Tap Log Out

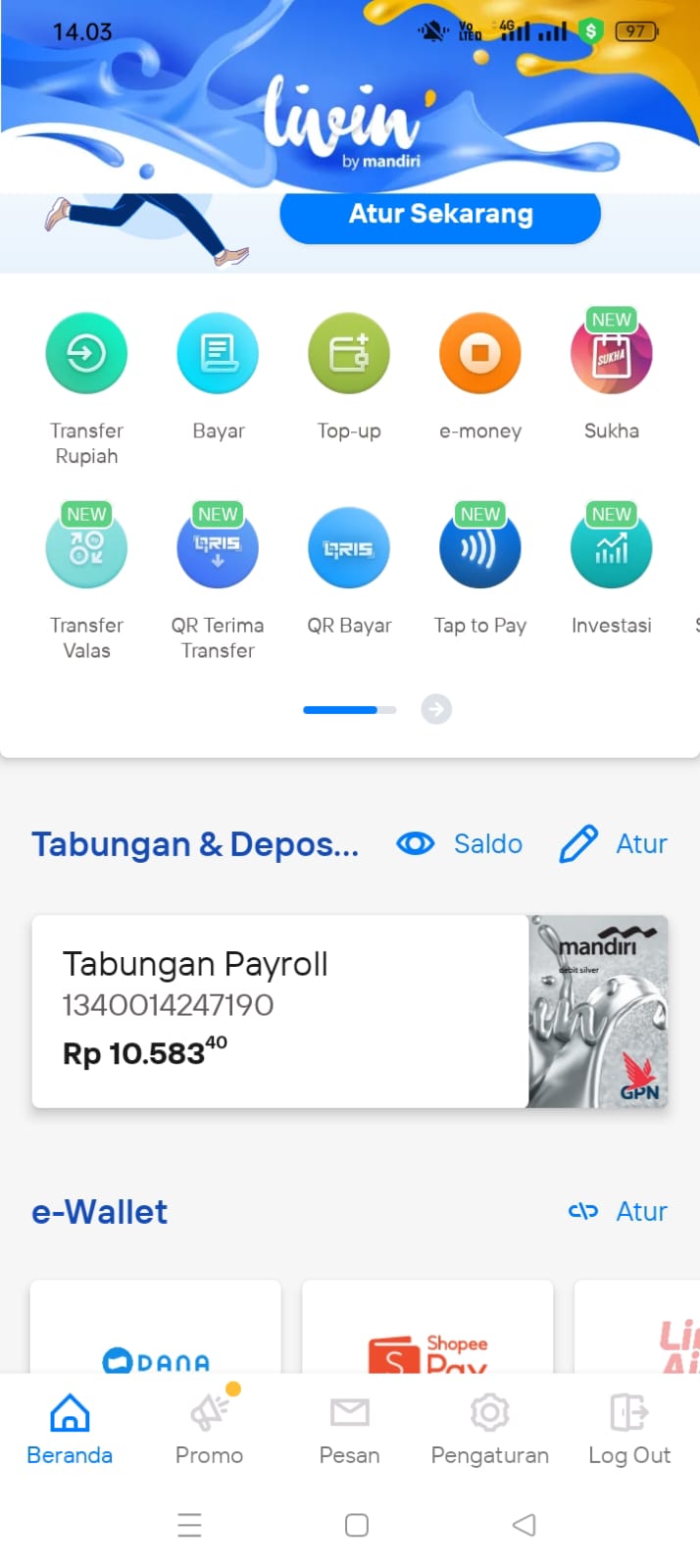coord(629,1431)
